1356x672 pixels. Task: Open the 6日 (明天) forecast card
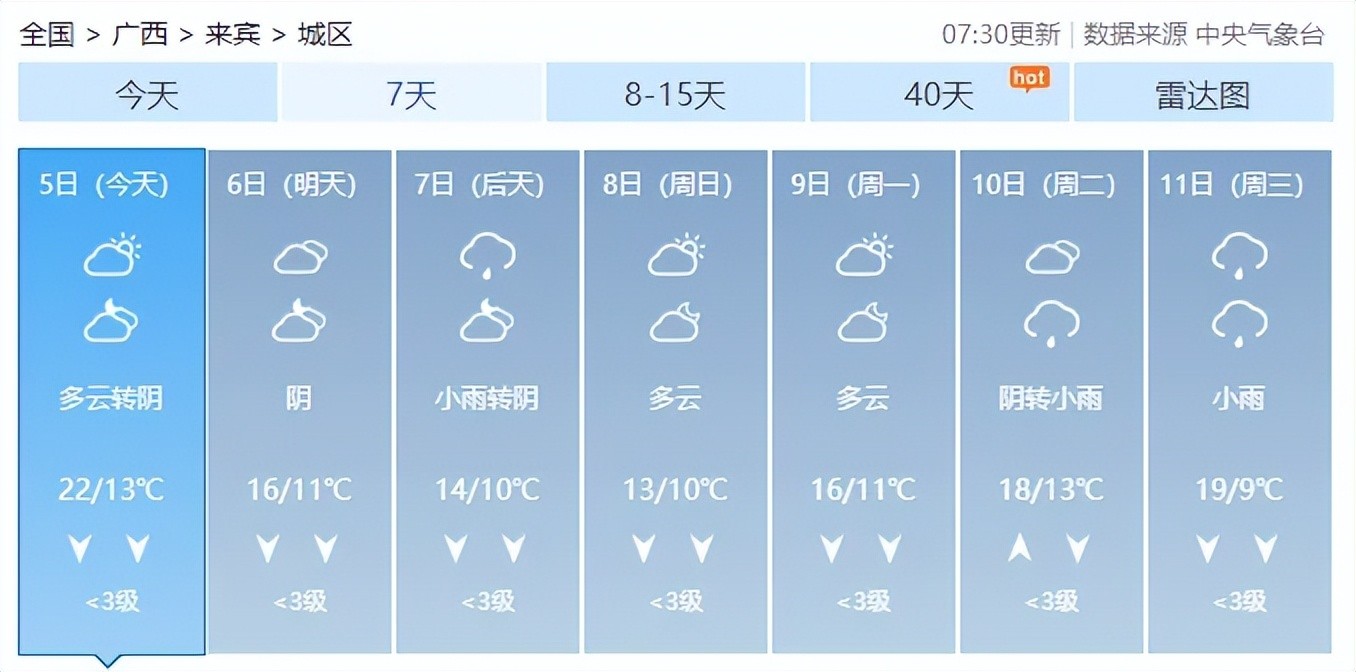click(299, 400)
